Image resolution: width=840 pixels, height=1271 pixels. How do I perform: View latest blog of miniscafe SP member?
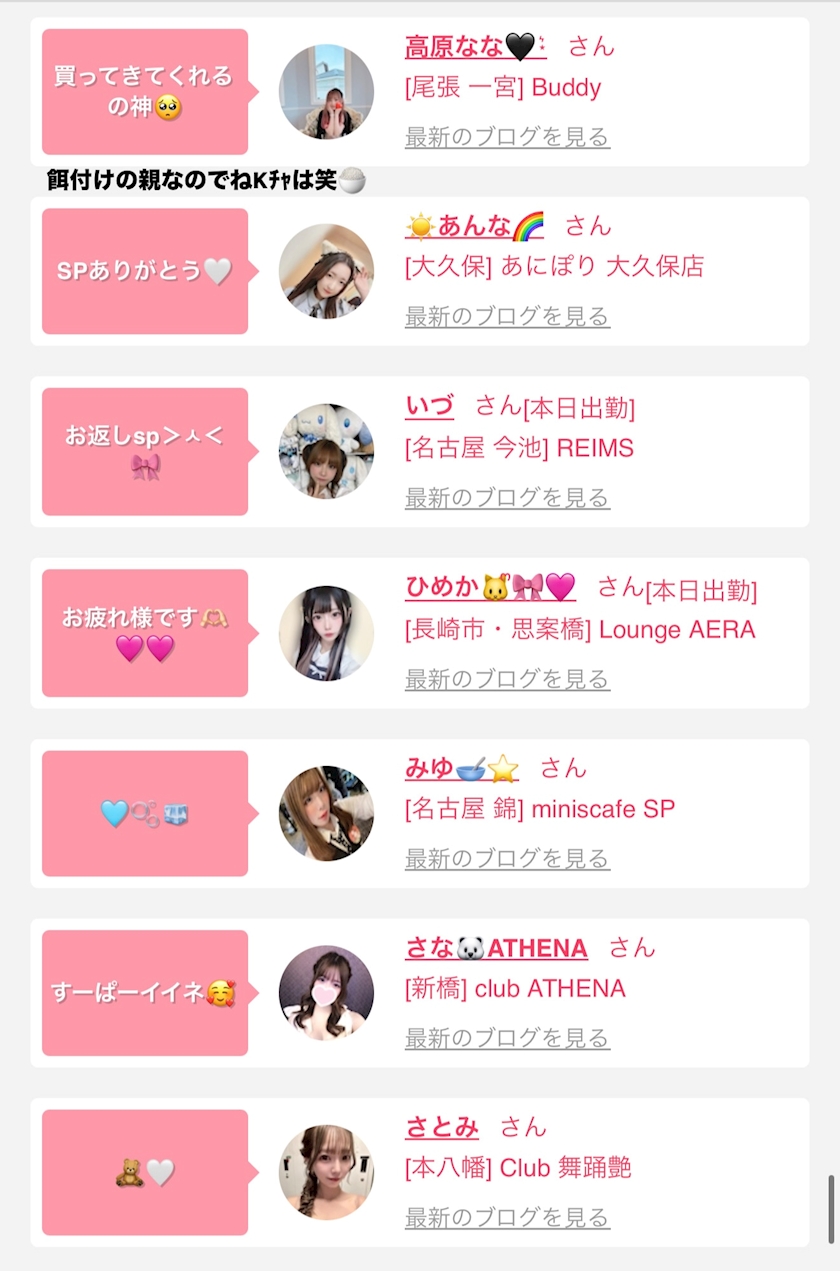(507, 859)
